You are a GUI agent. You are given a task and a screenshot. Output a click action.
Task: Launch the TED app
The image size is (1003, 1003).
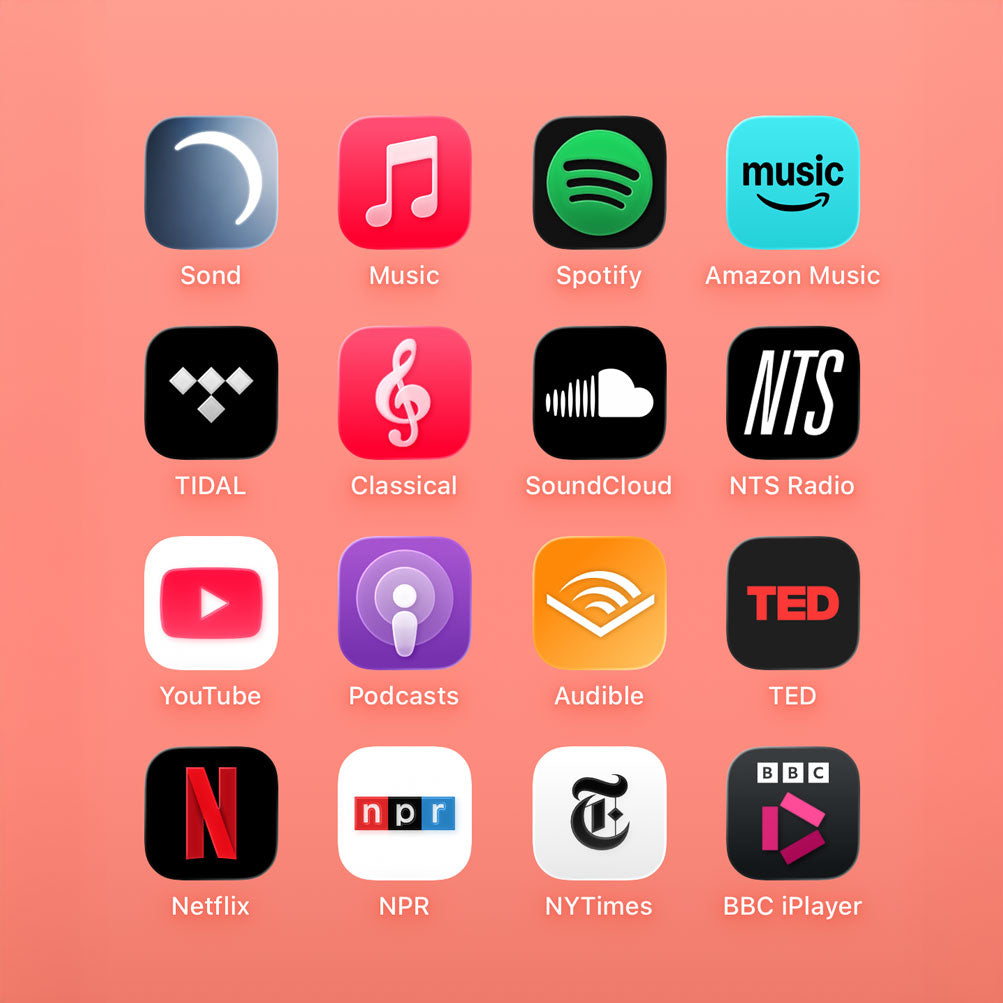792,602
